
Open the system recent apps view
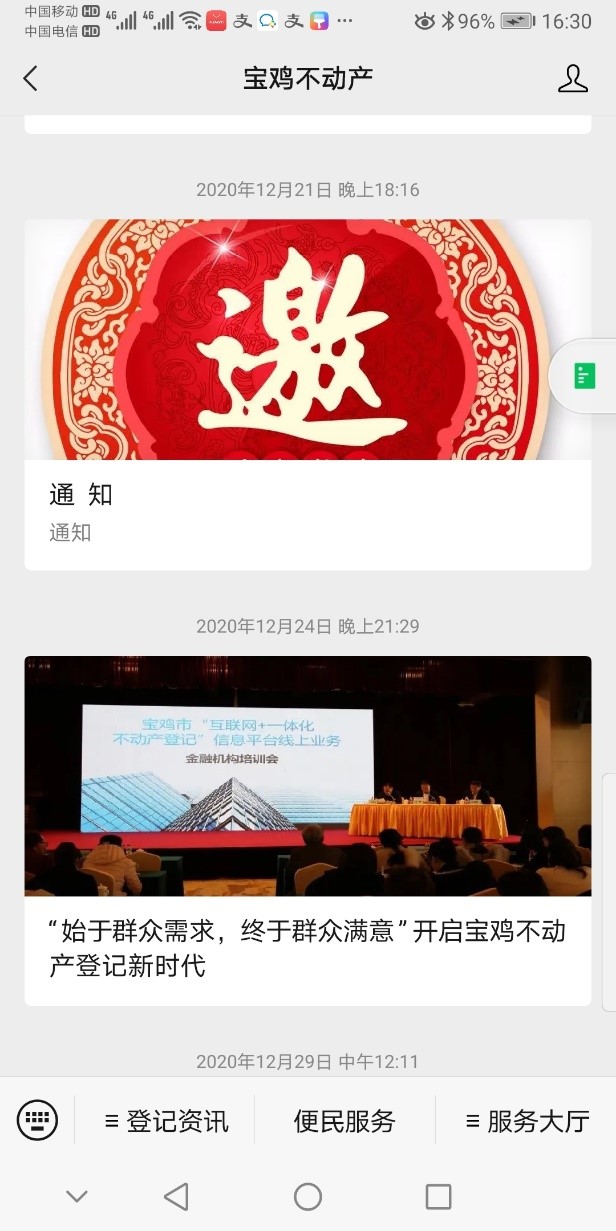click(438, 1196)
